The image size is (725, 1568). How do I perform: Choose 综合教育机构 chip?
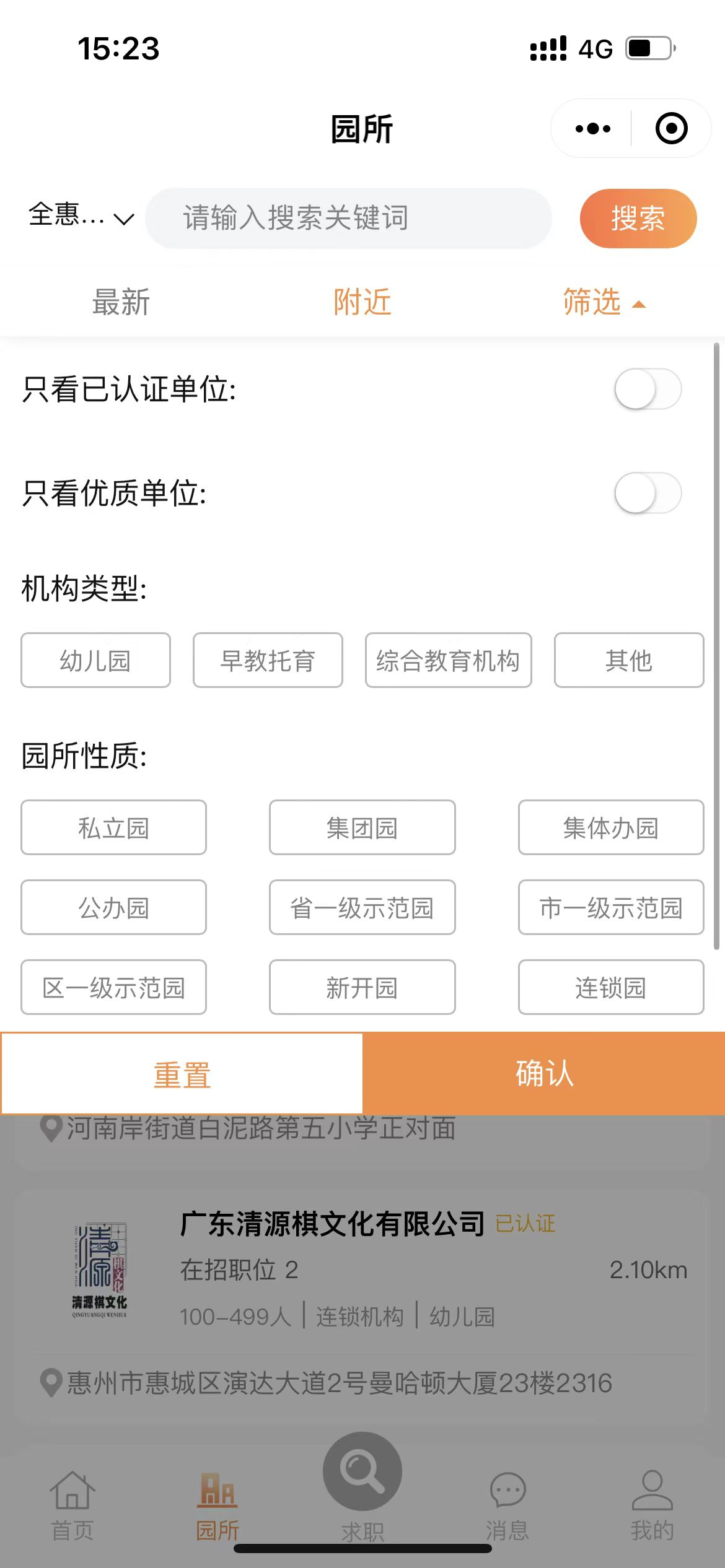pyautogui.click(x=448, y=660)
